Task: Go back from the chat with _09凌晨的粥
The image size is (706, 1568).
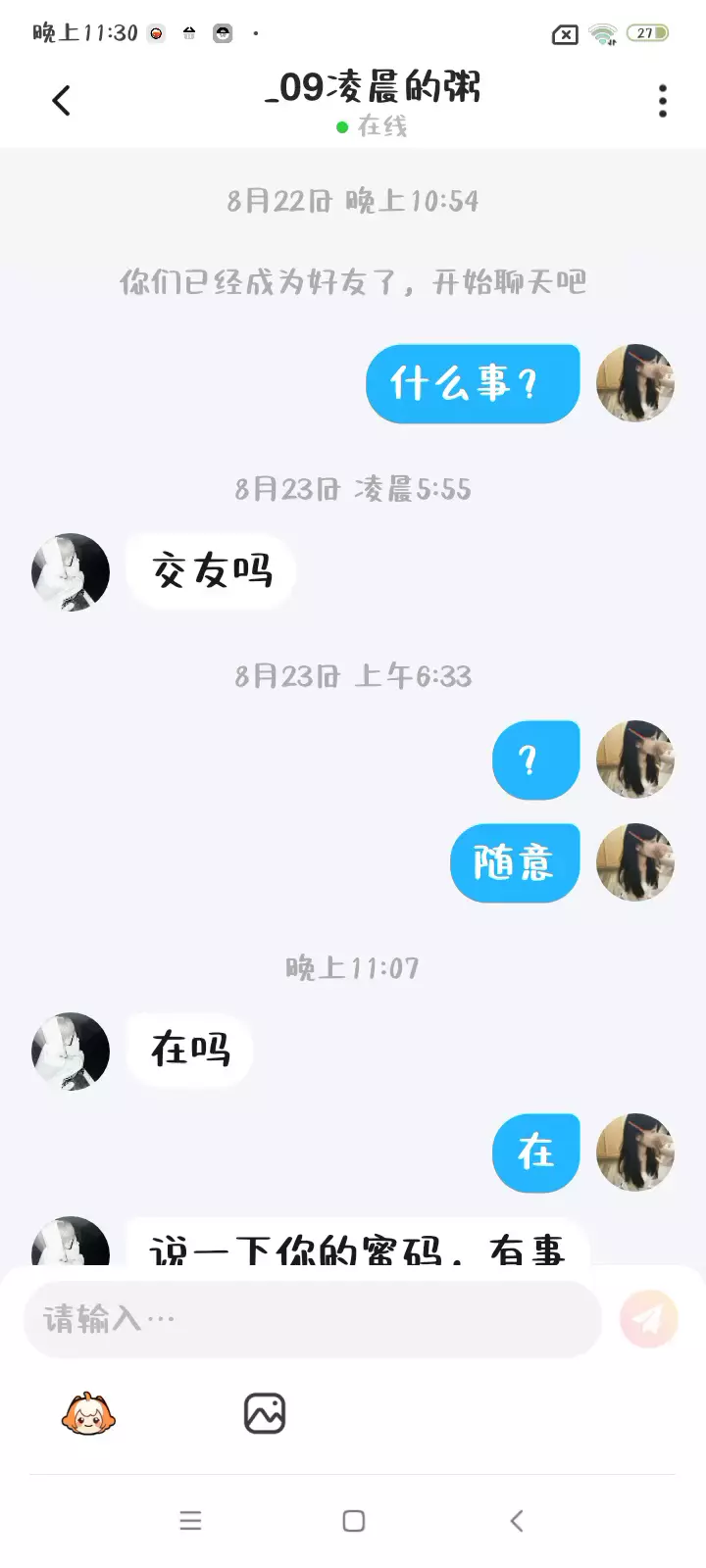Action: 62,100
